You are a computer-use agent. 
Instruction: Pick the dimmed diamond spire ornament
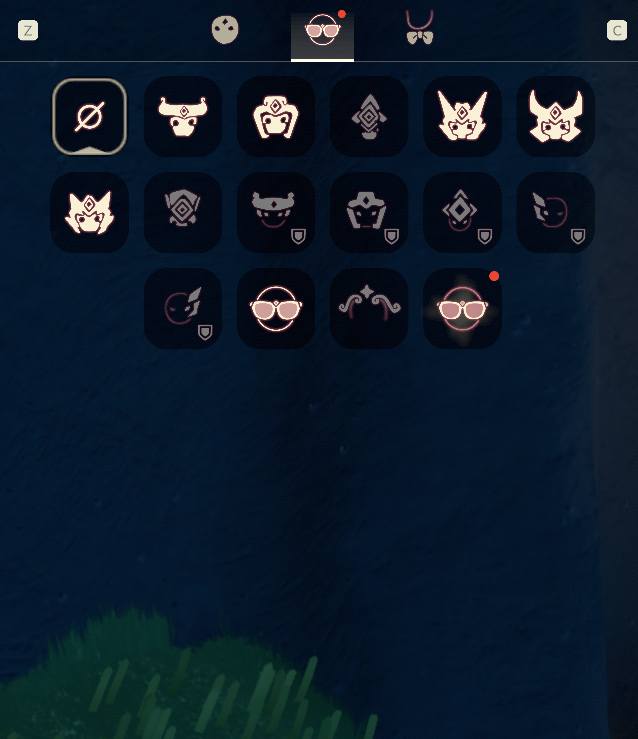point(369,117)
